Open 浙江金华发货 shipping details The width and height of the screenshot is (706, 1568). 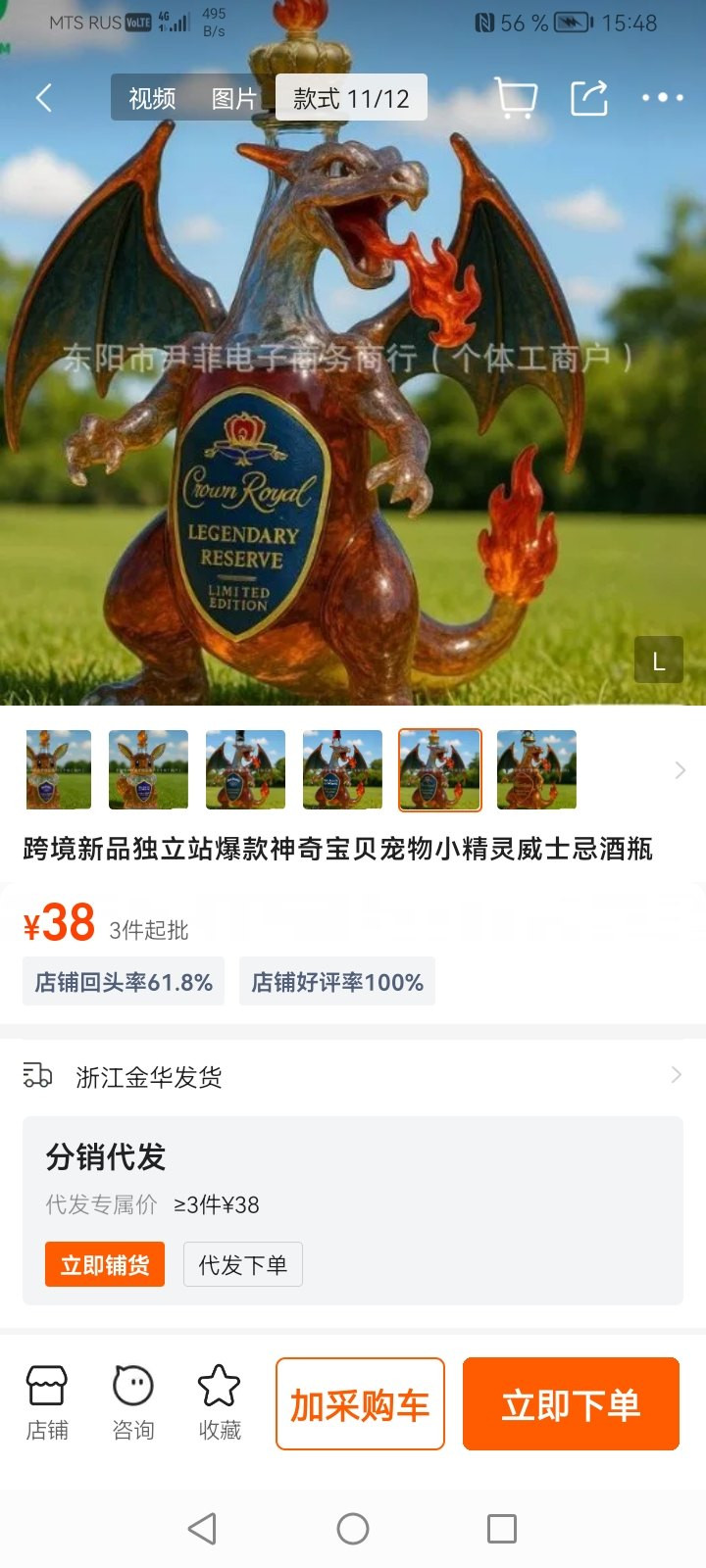(353, 1076)
